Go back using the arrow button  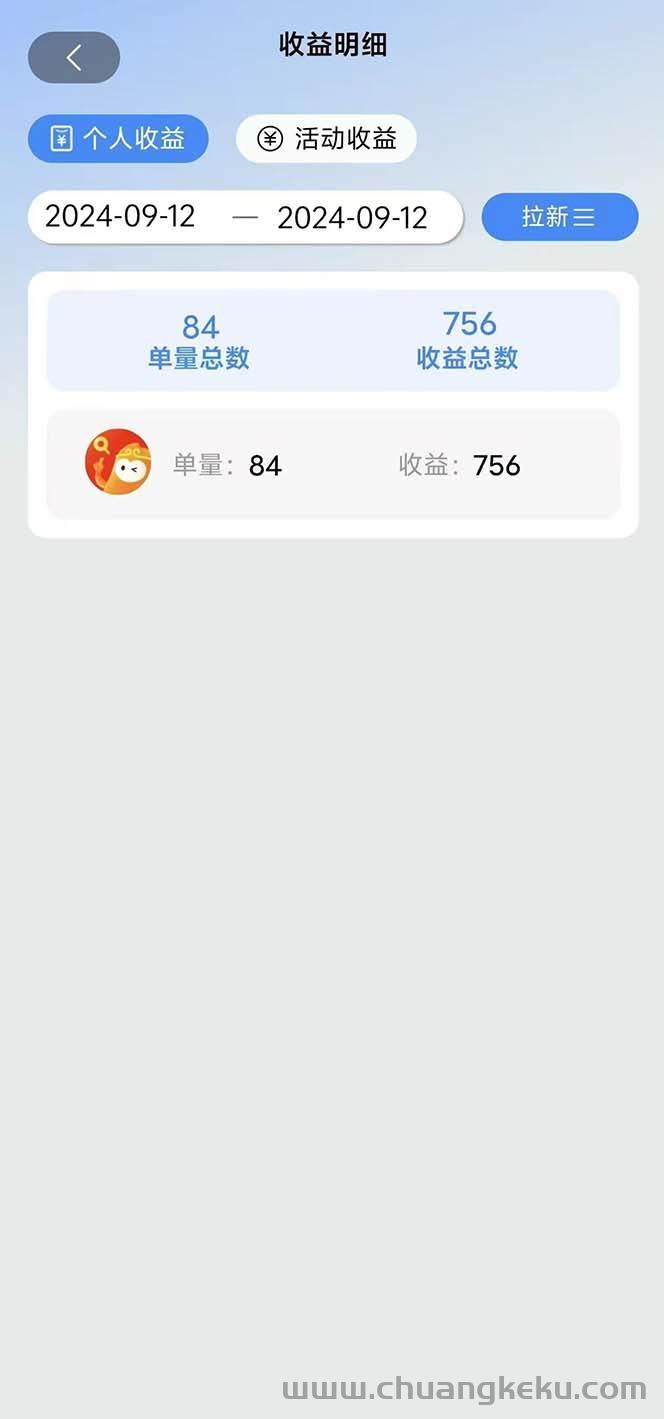coord(74,58)
